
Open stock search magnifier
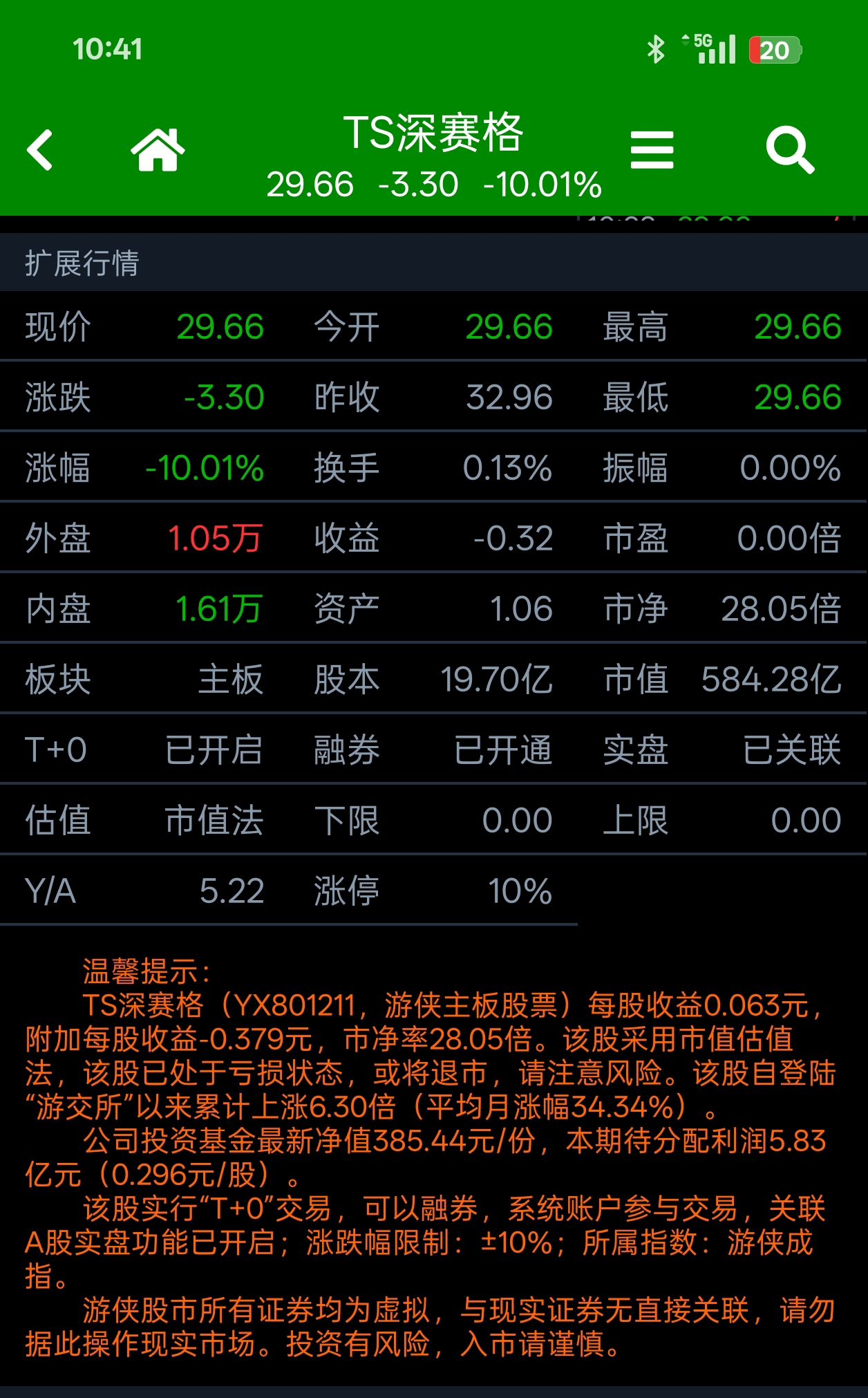[790, 149]
